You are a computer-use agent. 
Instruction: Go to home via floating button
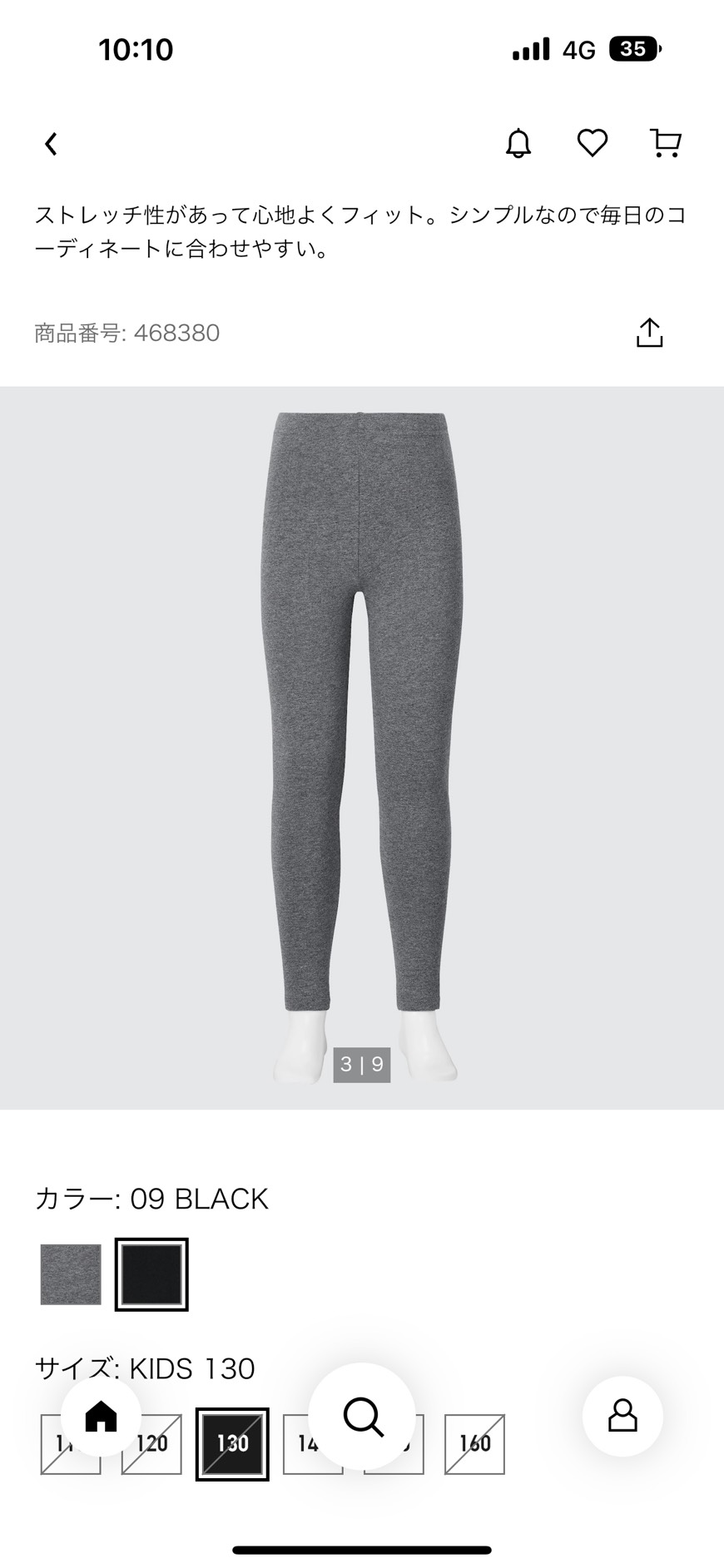102,1417
